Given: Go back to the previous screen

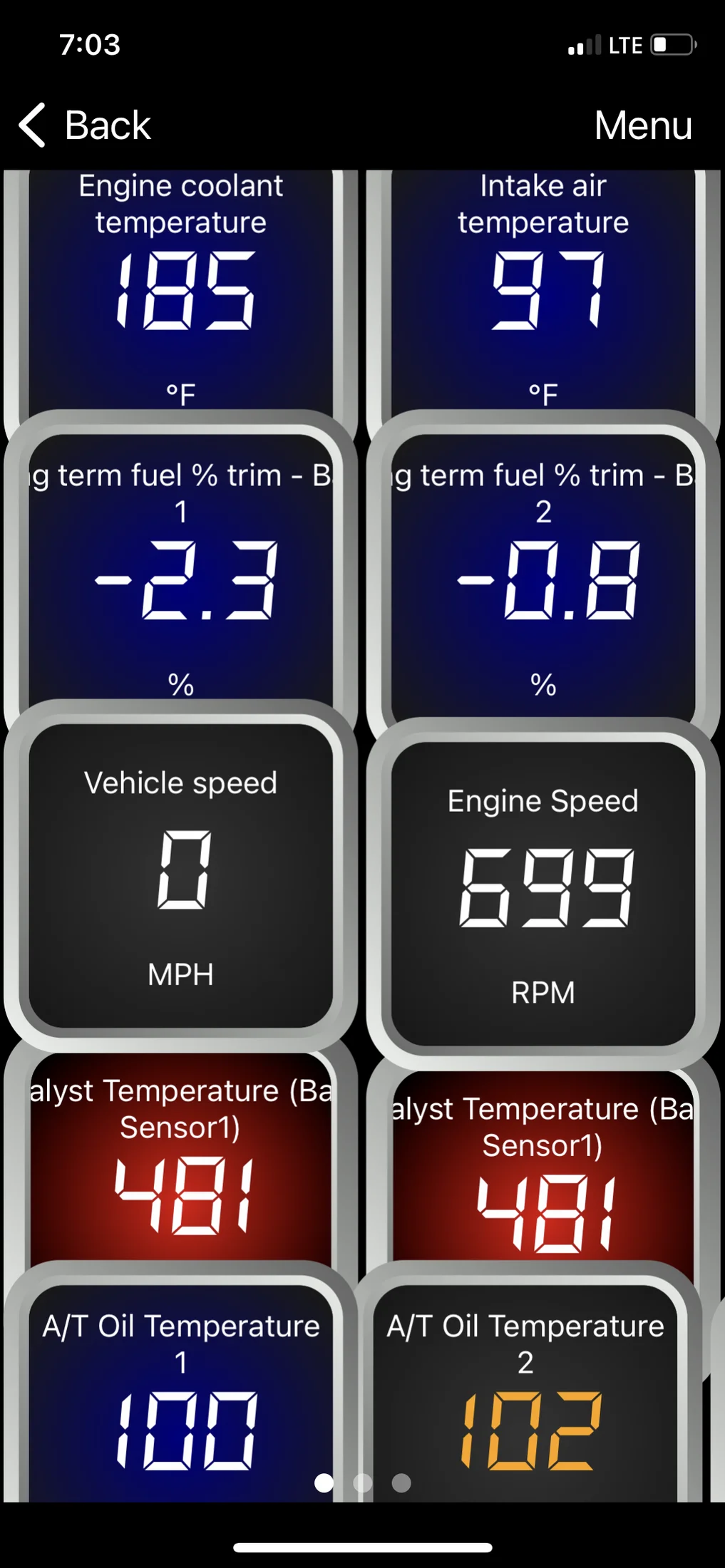Looking at the screenshot, I should (86, 125).
